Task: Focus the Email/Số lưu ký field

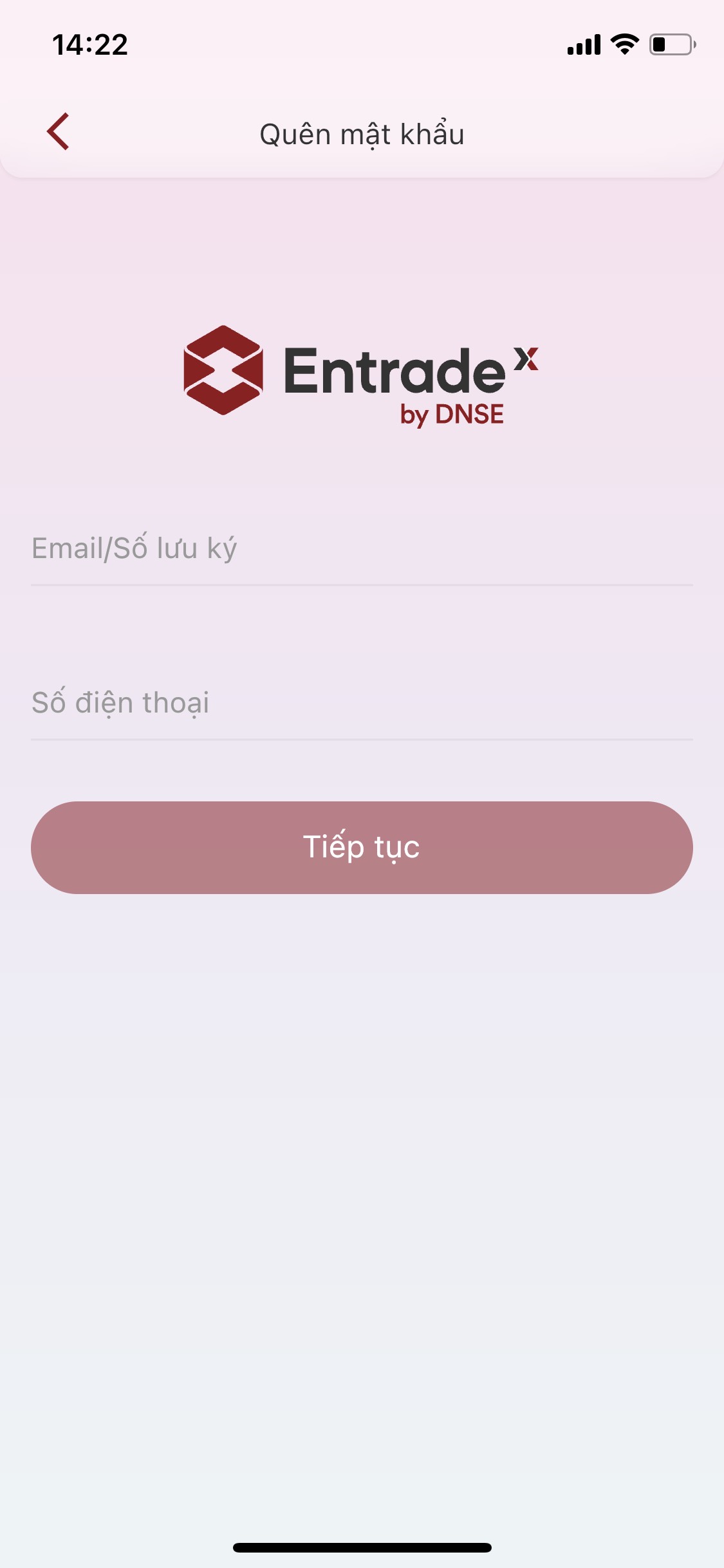Action: (362, 549)
